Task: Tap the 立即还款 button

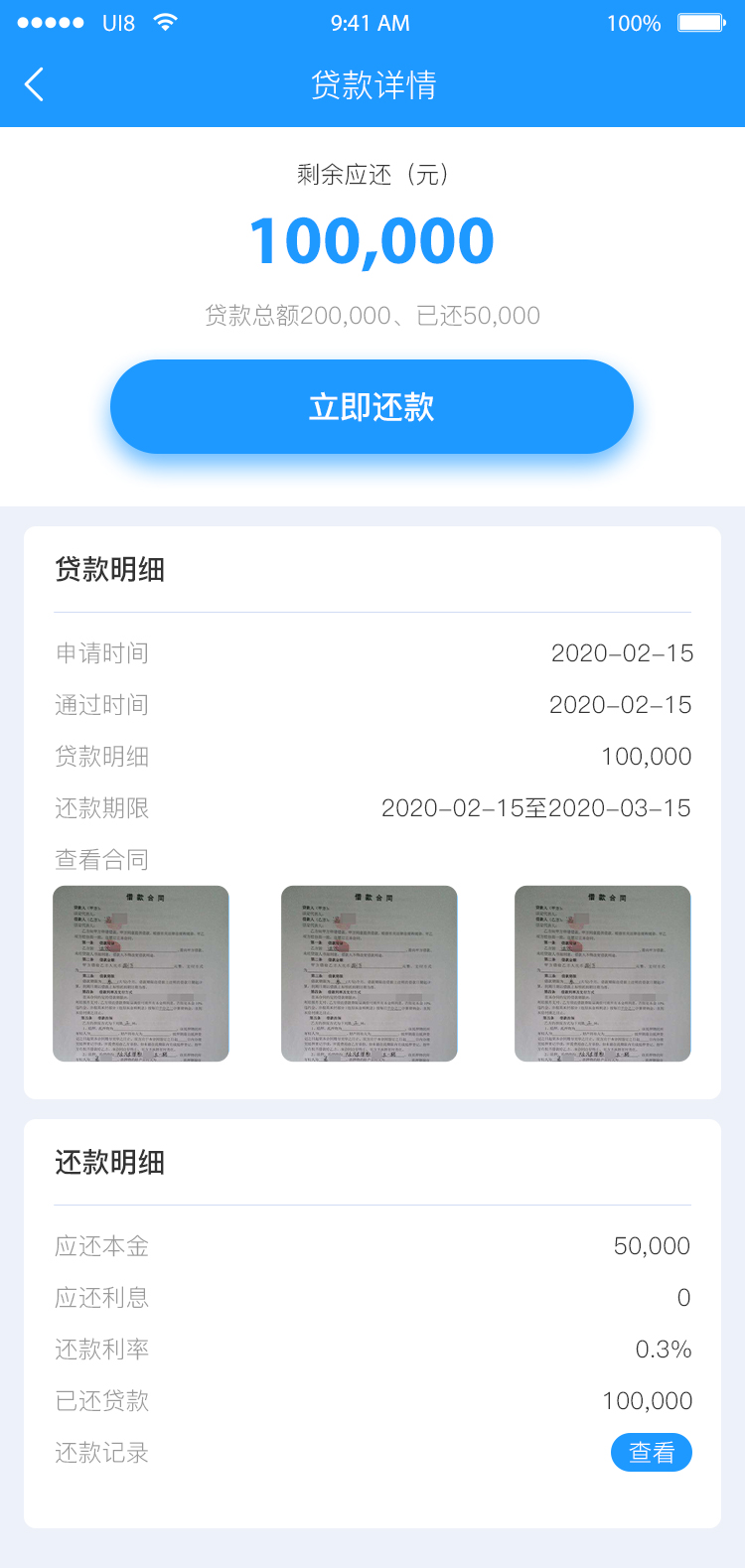Action: [372, 407]
